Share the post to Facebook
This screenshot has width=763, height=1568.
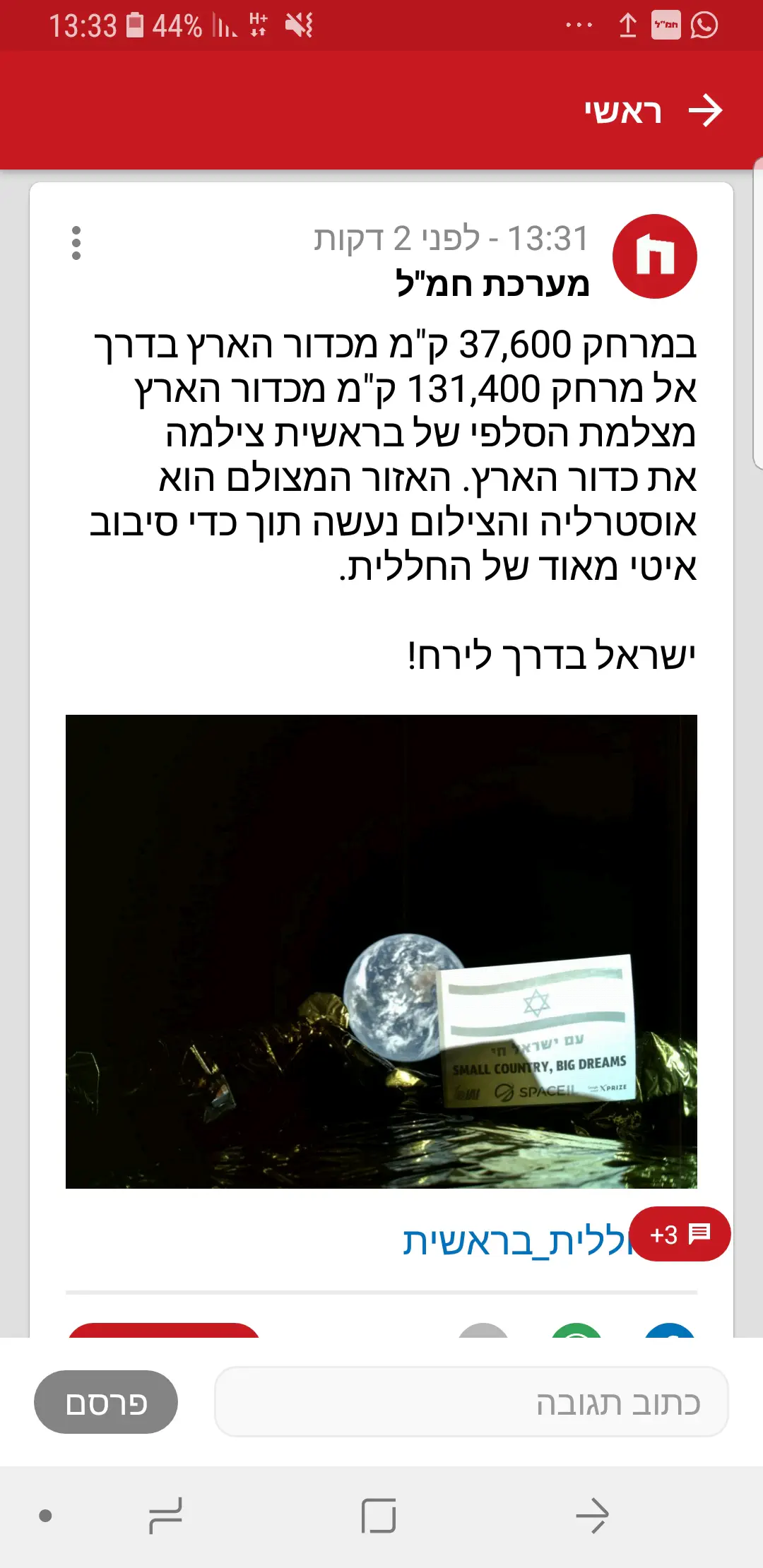[670, 1331]
